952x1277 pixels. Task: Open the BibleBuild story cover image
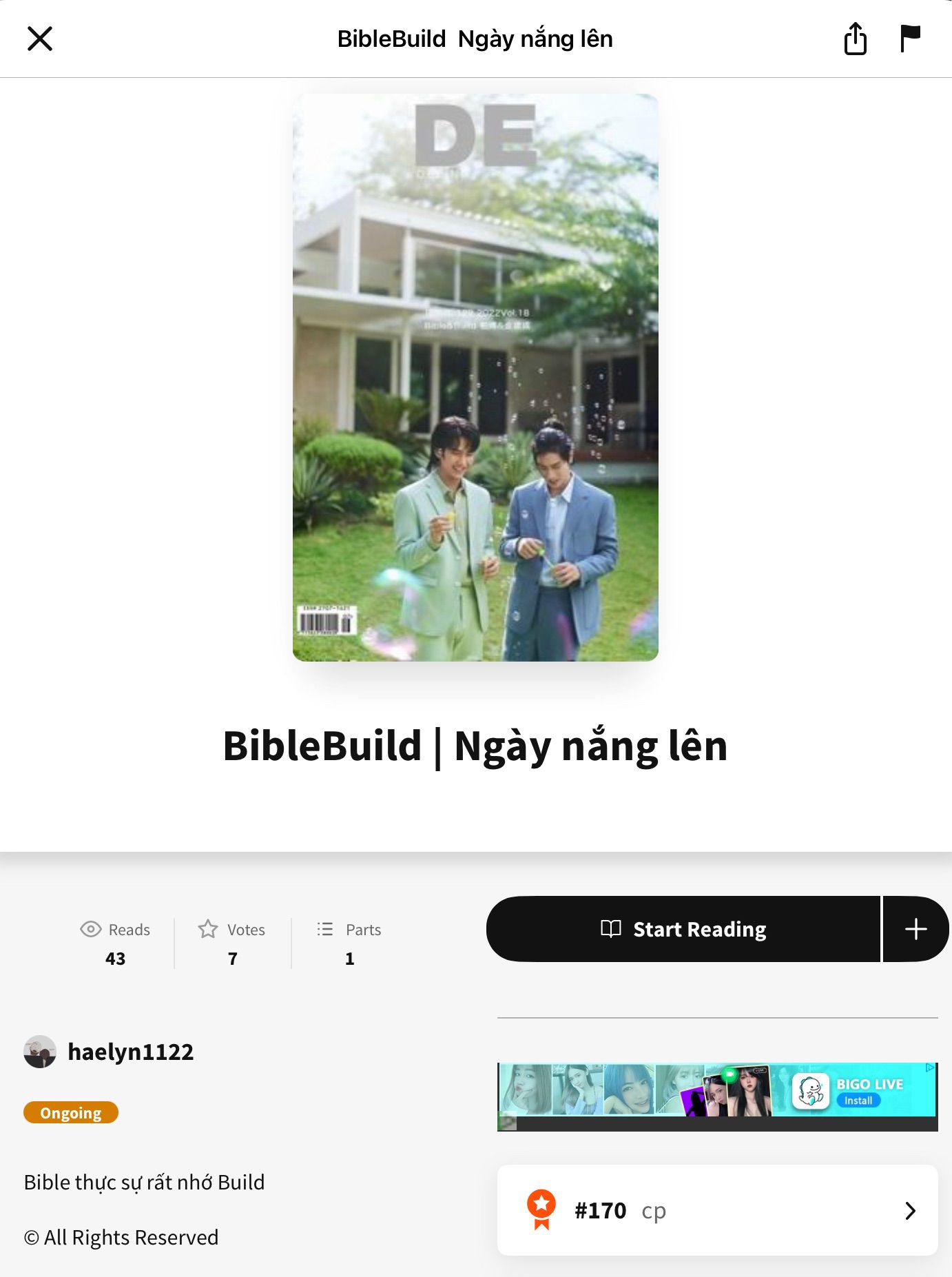(475, 378)
